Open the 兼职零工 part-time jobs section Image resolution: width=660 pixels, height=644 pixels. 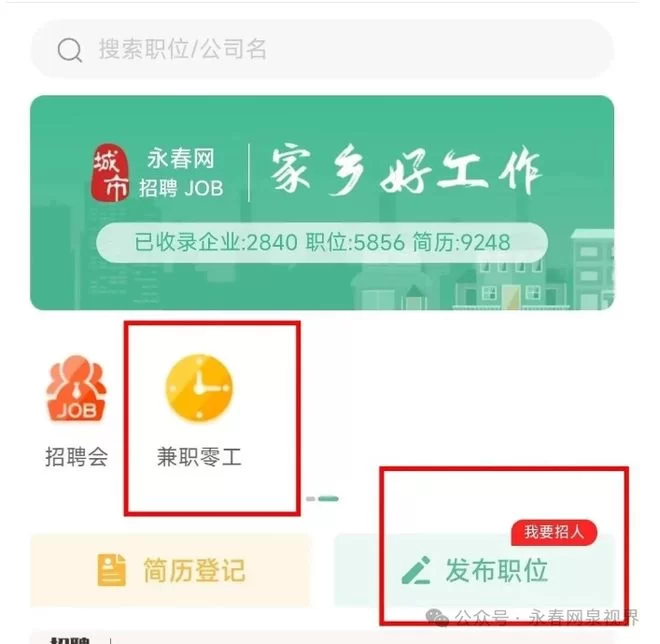pyautogui.click(x=199, y=411)
